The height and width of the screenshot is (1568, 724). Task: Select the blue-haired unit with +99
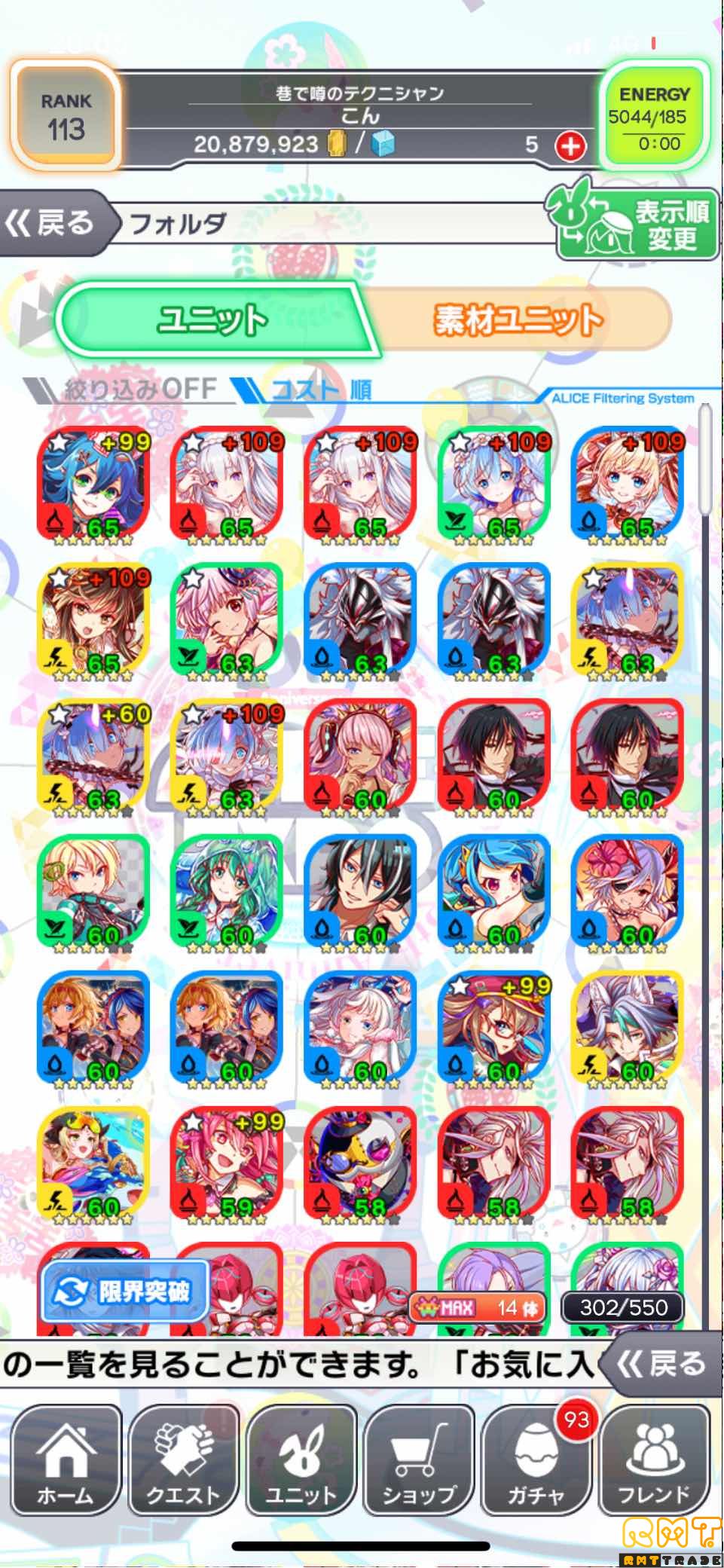(93, 484)
